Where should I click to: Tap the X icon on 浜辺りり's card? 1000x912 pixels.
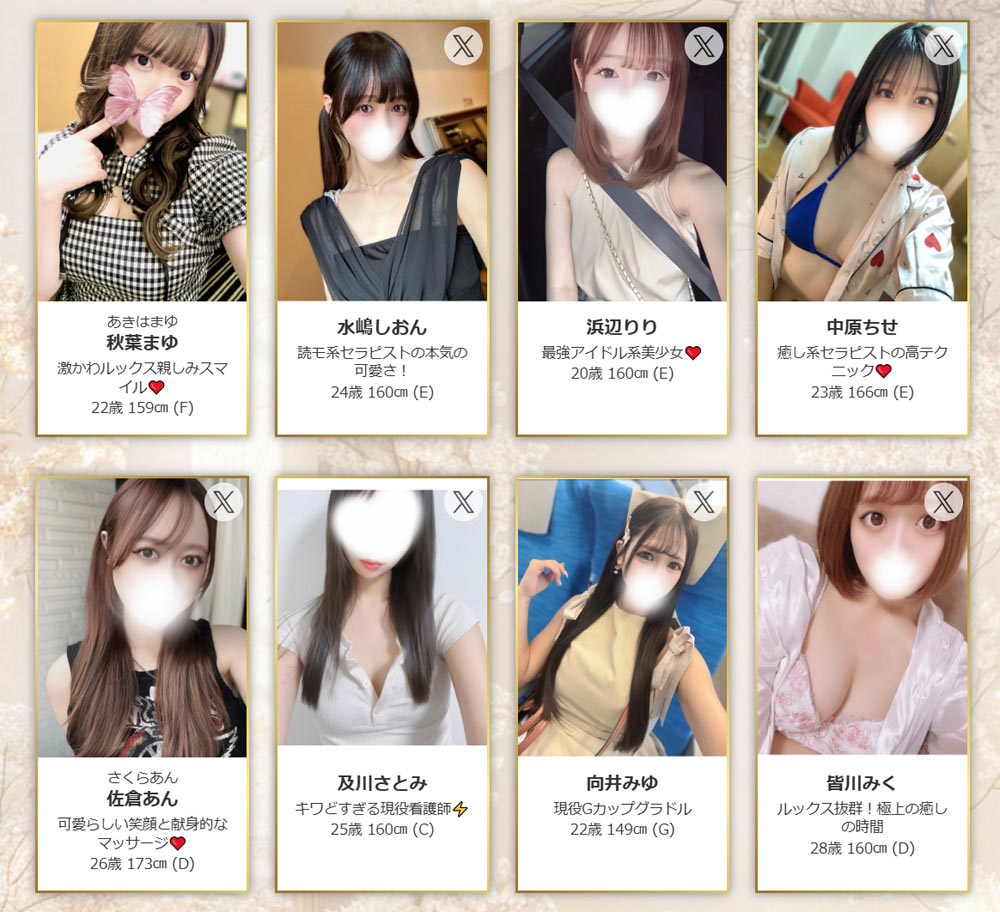pyautogui.click(x=704, y=46)
